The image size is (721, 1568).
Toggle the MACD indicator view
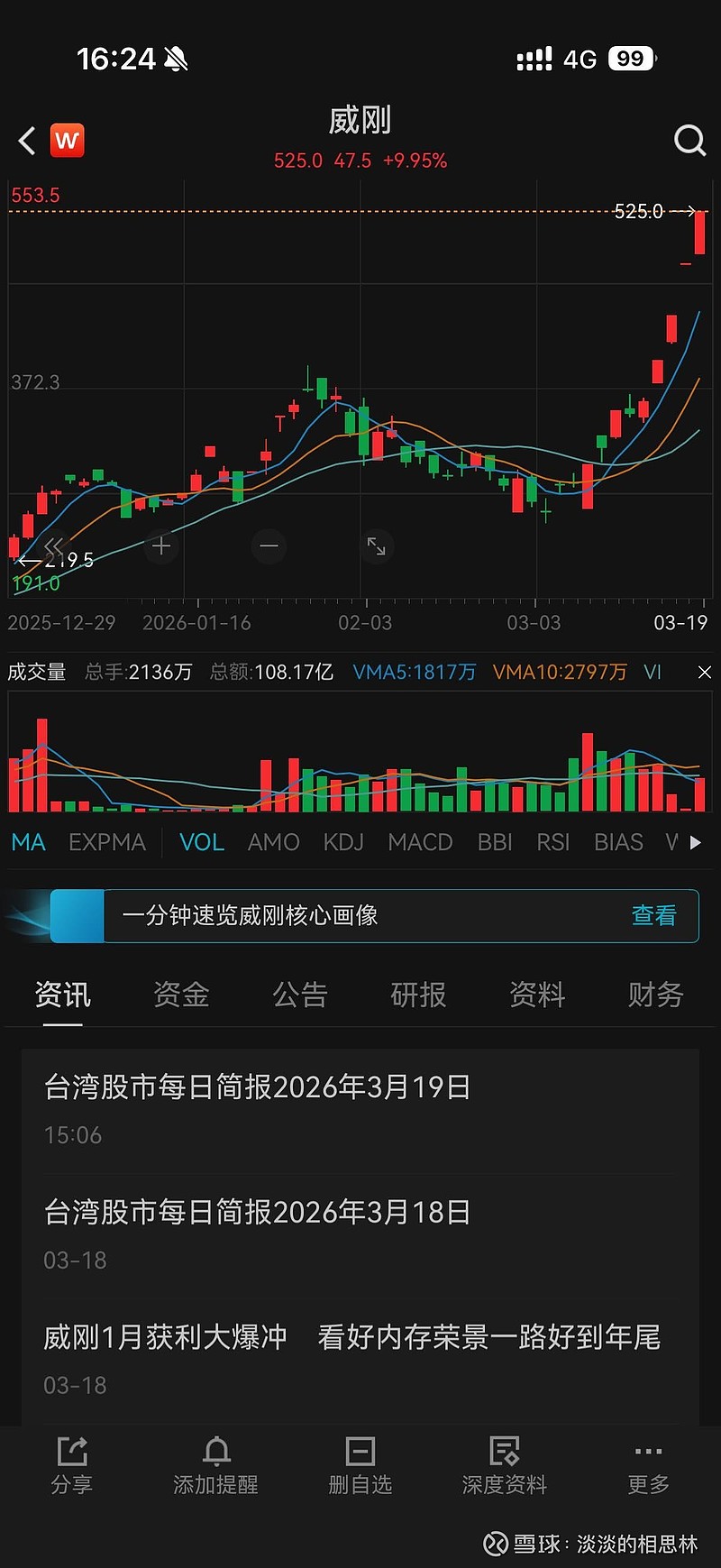(420, 842)
